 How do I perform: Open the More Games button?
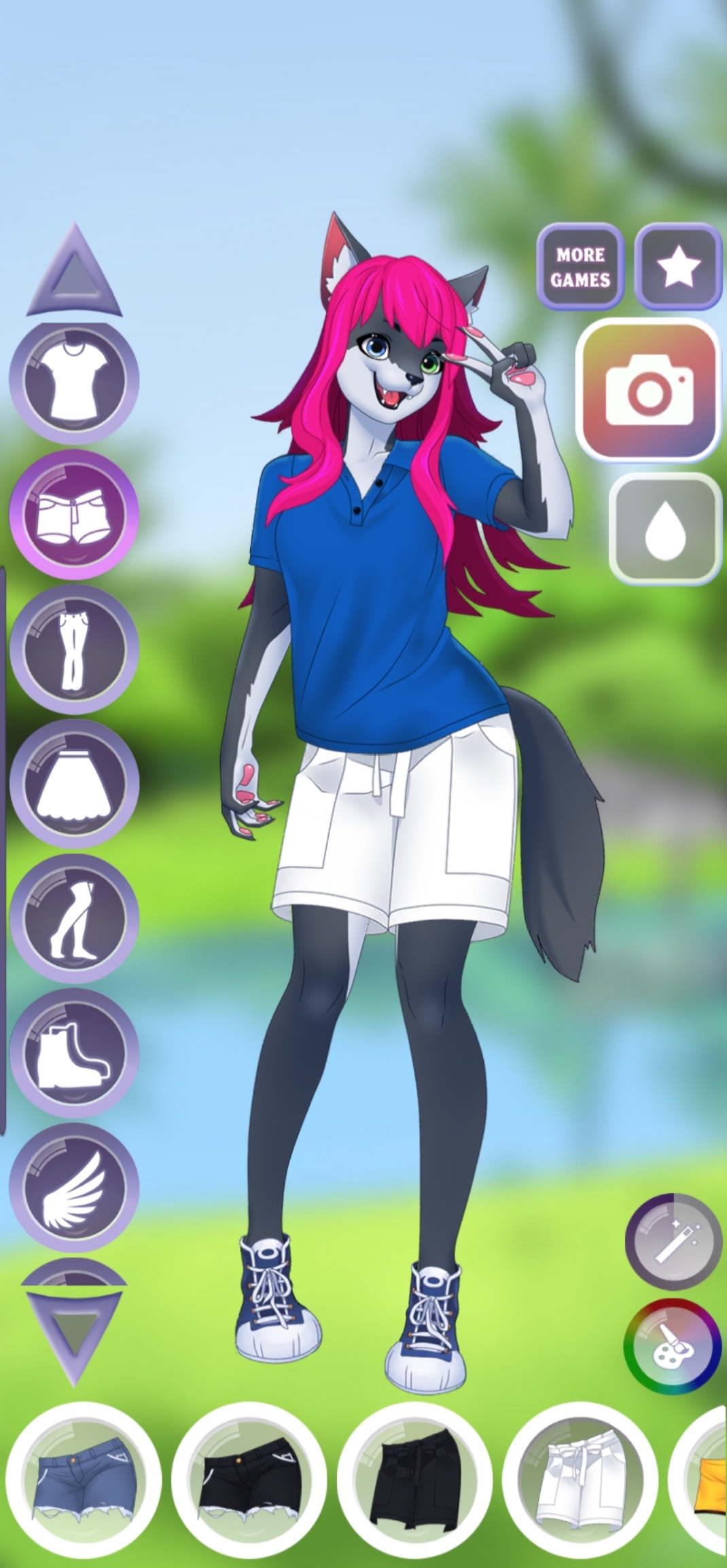[581, 266]
